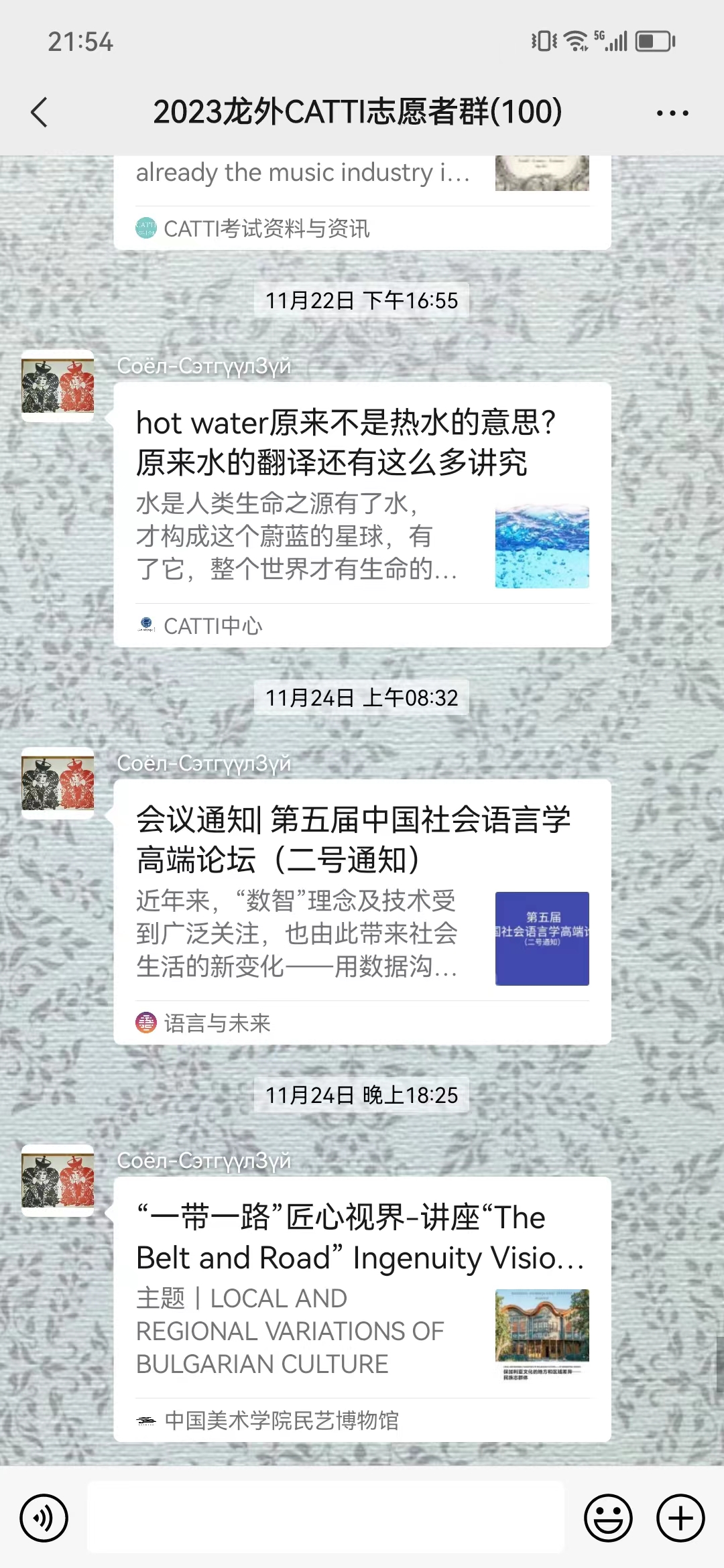Tap the group title 2023龙外CATTI志愿者群
Viewport: 724px width, 1568px height.
(x=357, y=112)
